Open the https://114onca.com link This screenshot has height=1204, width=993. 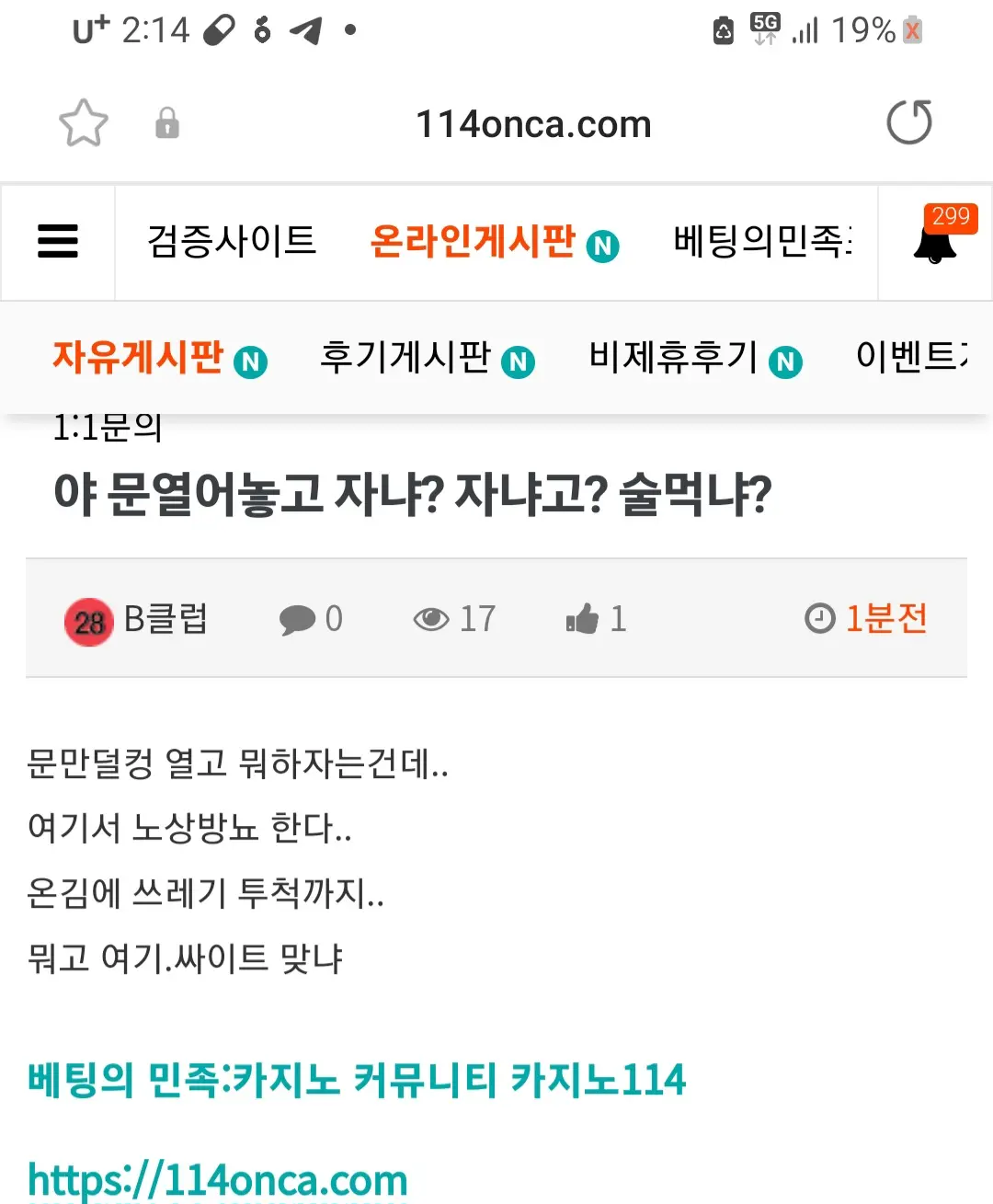(218, 1180)
